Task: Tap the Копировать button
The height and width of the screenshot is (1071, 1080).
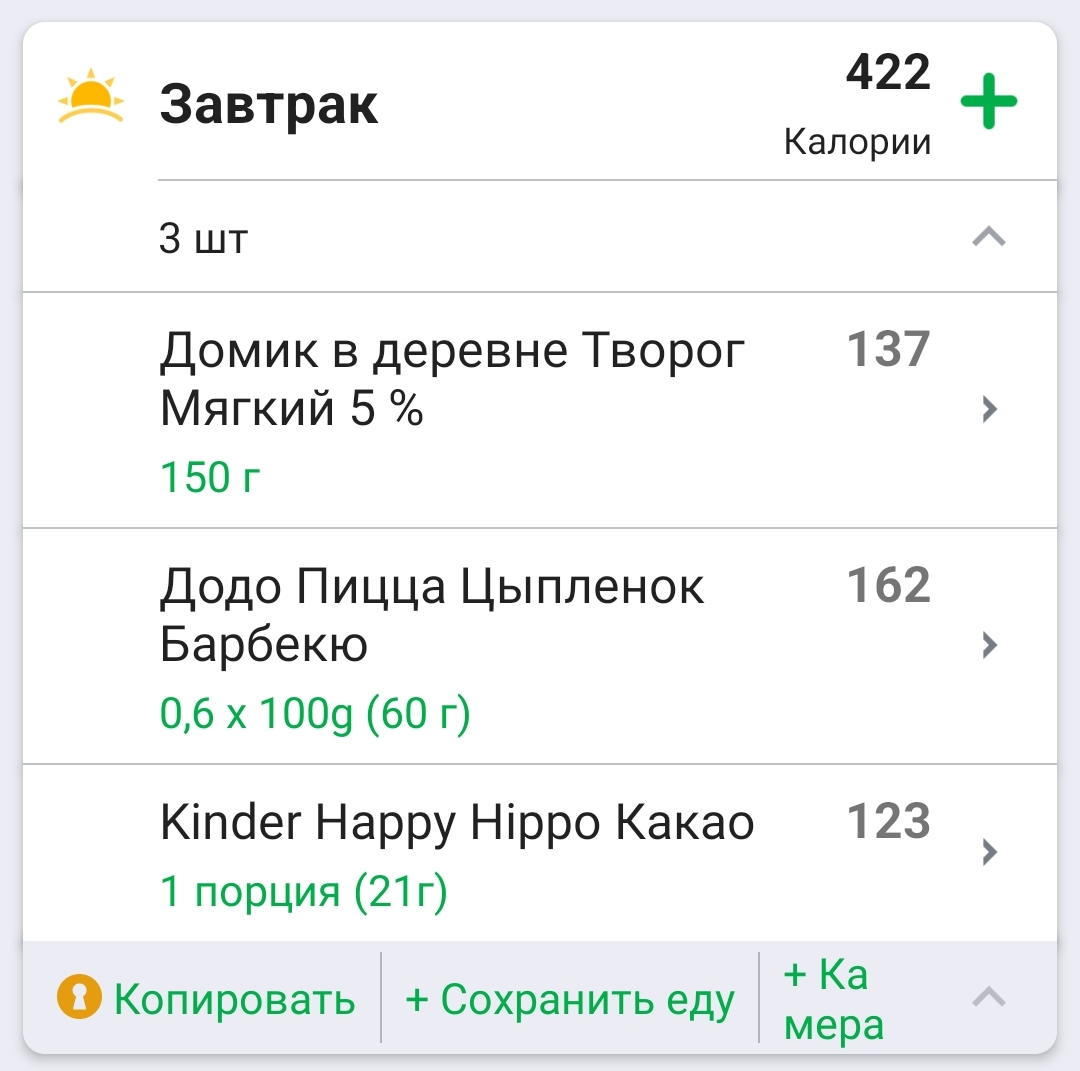Action: pyautogui.click(x=207, y=999)
